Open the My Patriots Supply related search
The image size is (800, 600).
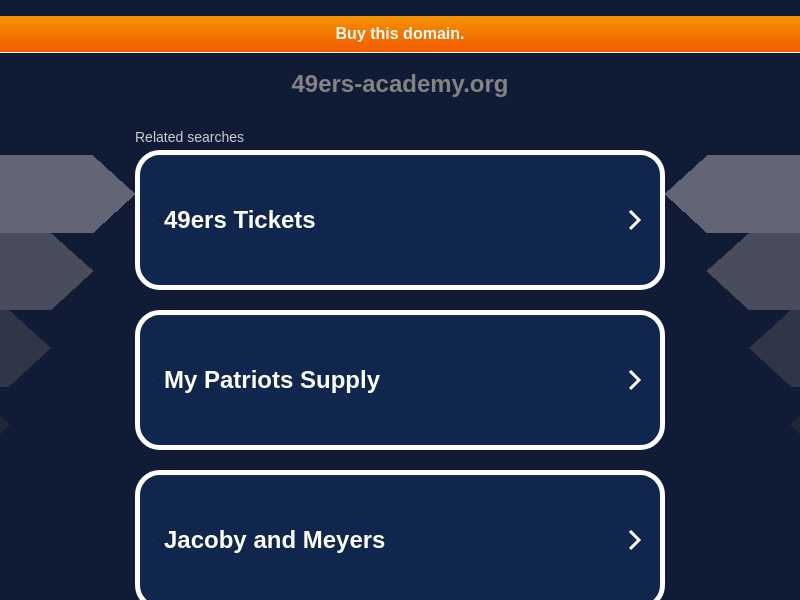(x=400, y=380)
